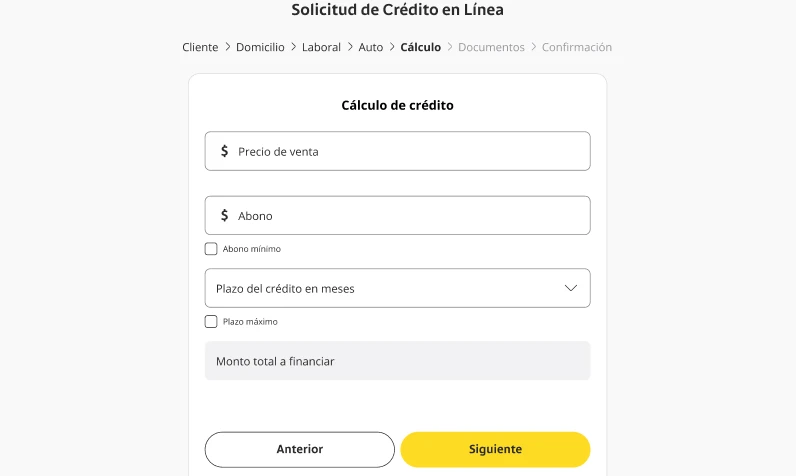Open the Laboral step

point(321,47)
